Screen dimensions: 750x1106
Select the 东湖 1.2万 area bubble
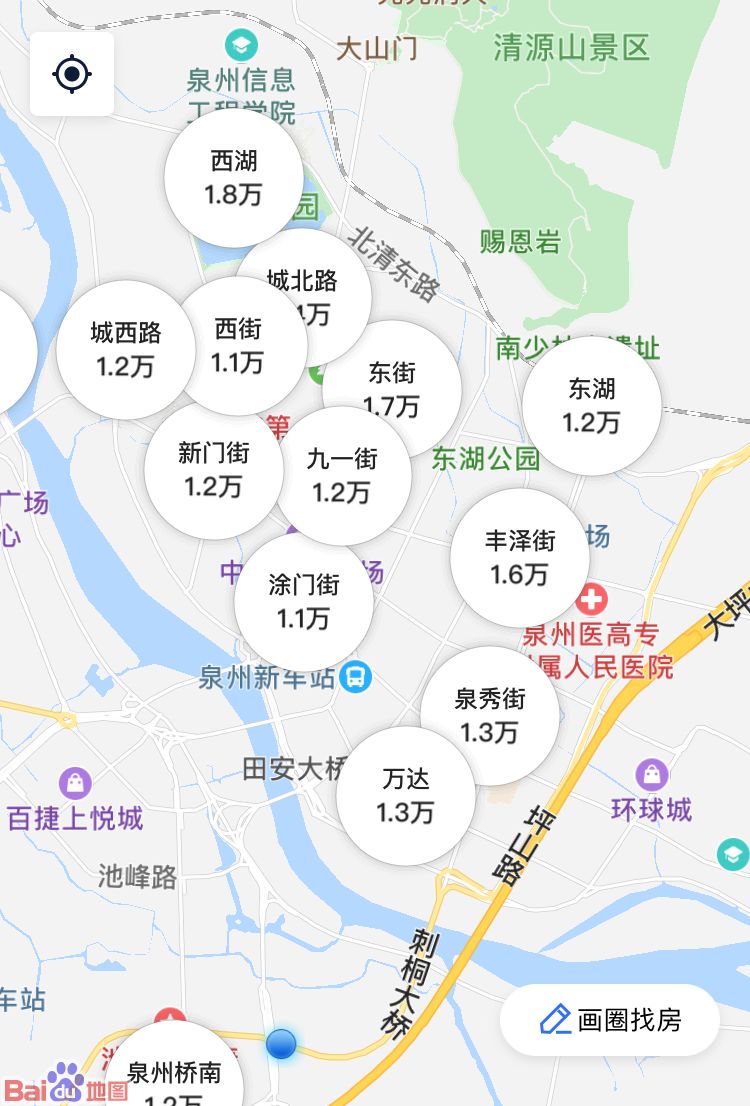click(591, 405)
